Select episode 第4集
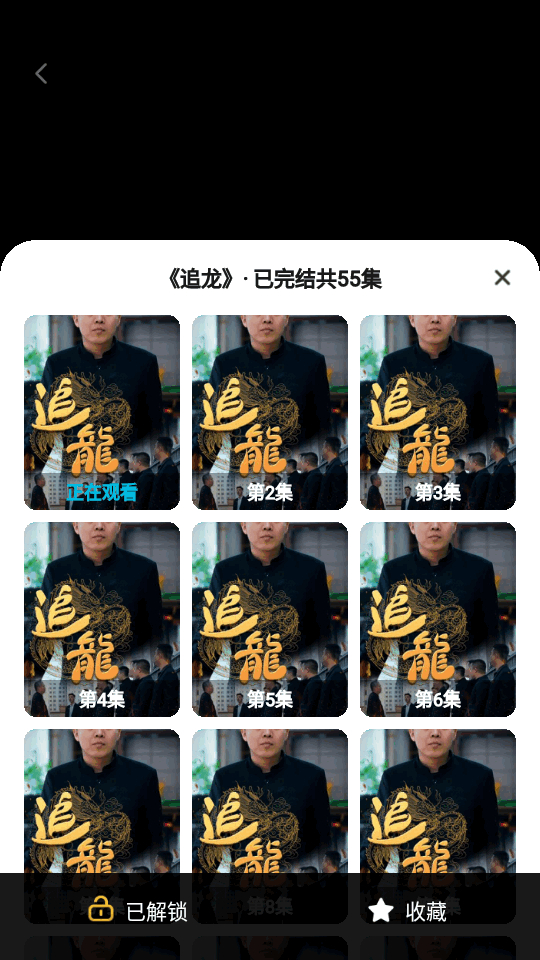The width and height of the screenshot is (540, 960). [x=102, y=619]
